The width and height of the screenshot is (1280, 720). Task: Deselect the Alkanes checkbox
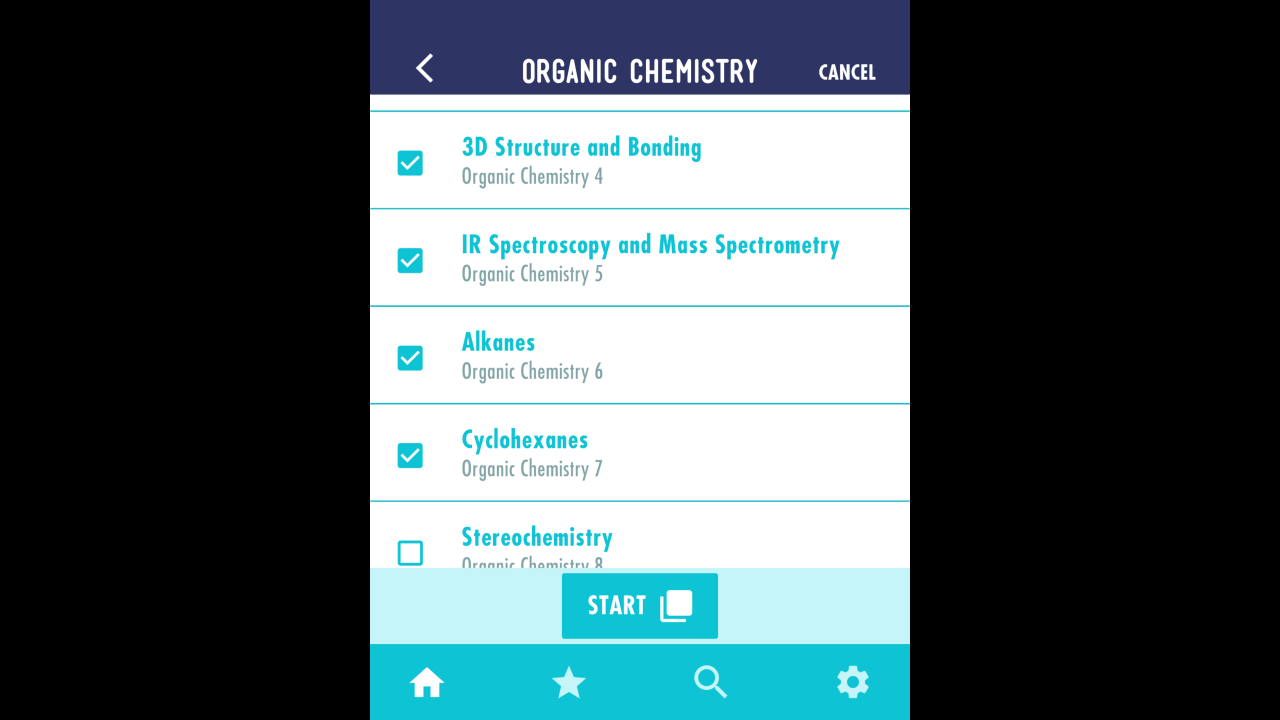coord(410,358)
